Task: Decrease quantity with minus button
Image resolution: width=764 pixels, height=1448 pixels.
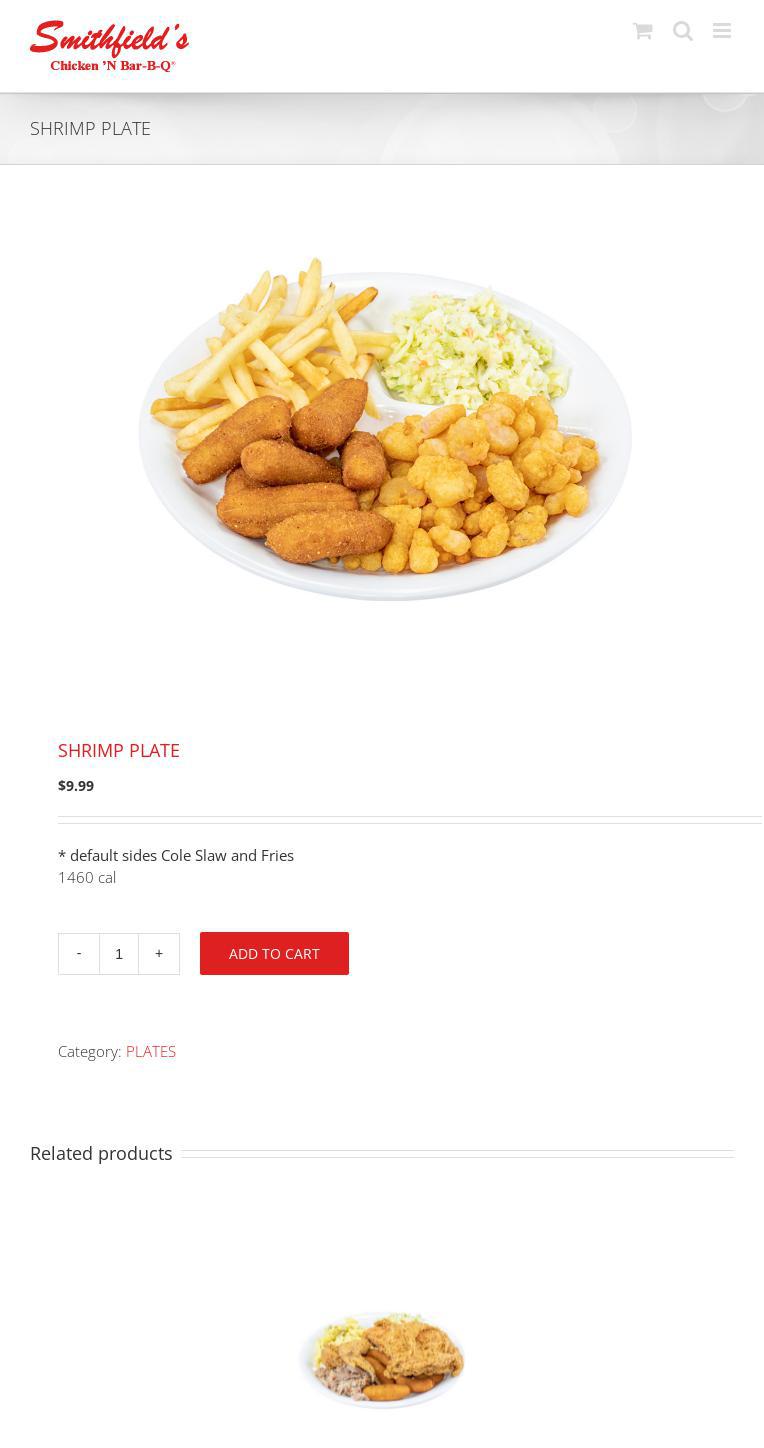Action: [79, 954]
